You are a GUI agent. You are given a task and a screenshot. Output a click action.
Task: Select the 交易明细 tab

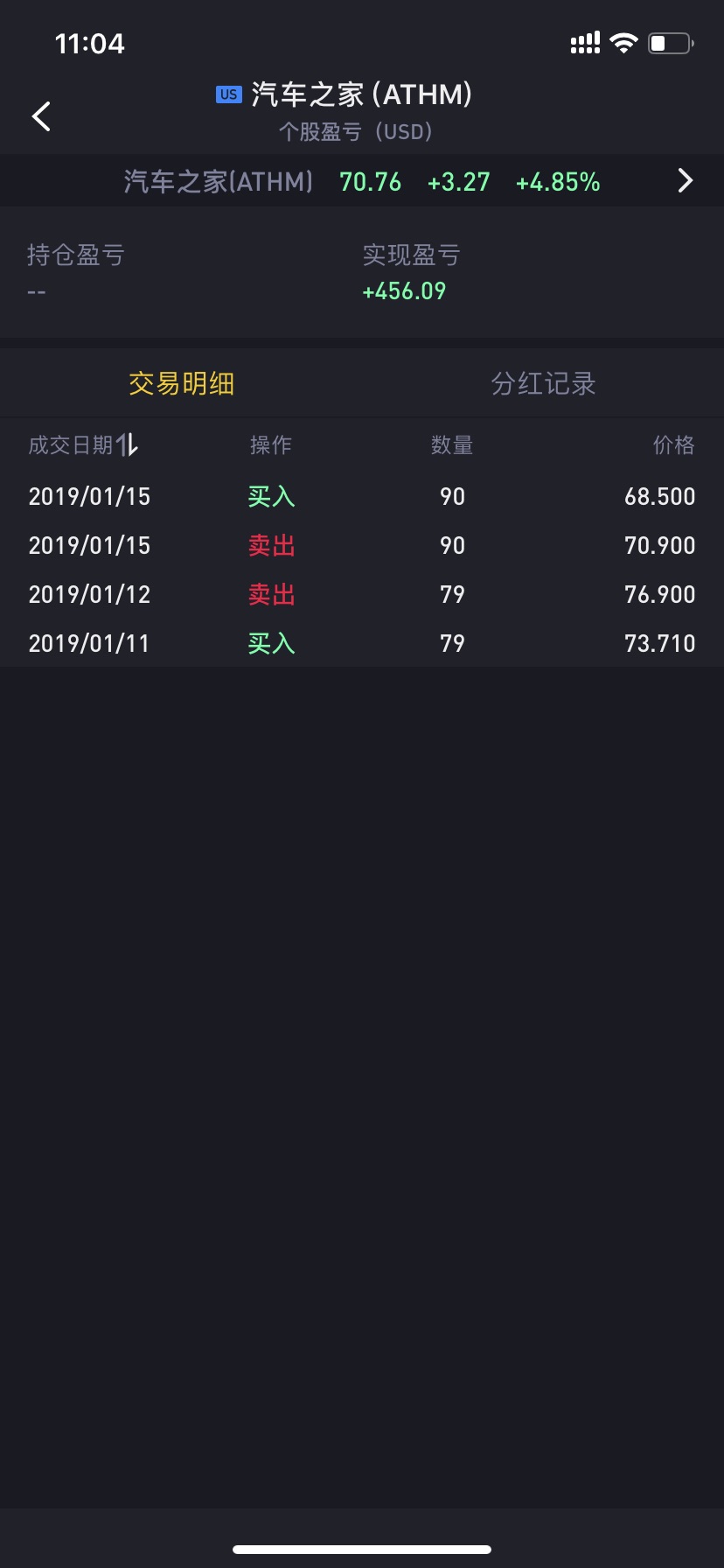(x=181, y=383)
